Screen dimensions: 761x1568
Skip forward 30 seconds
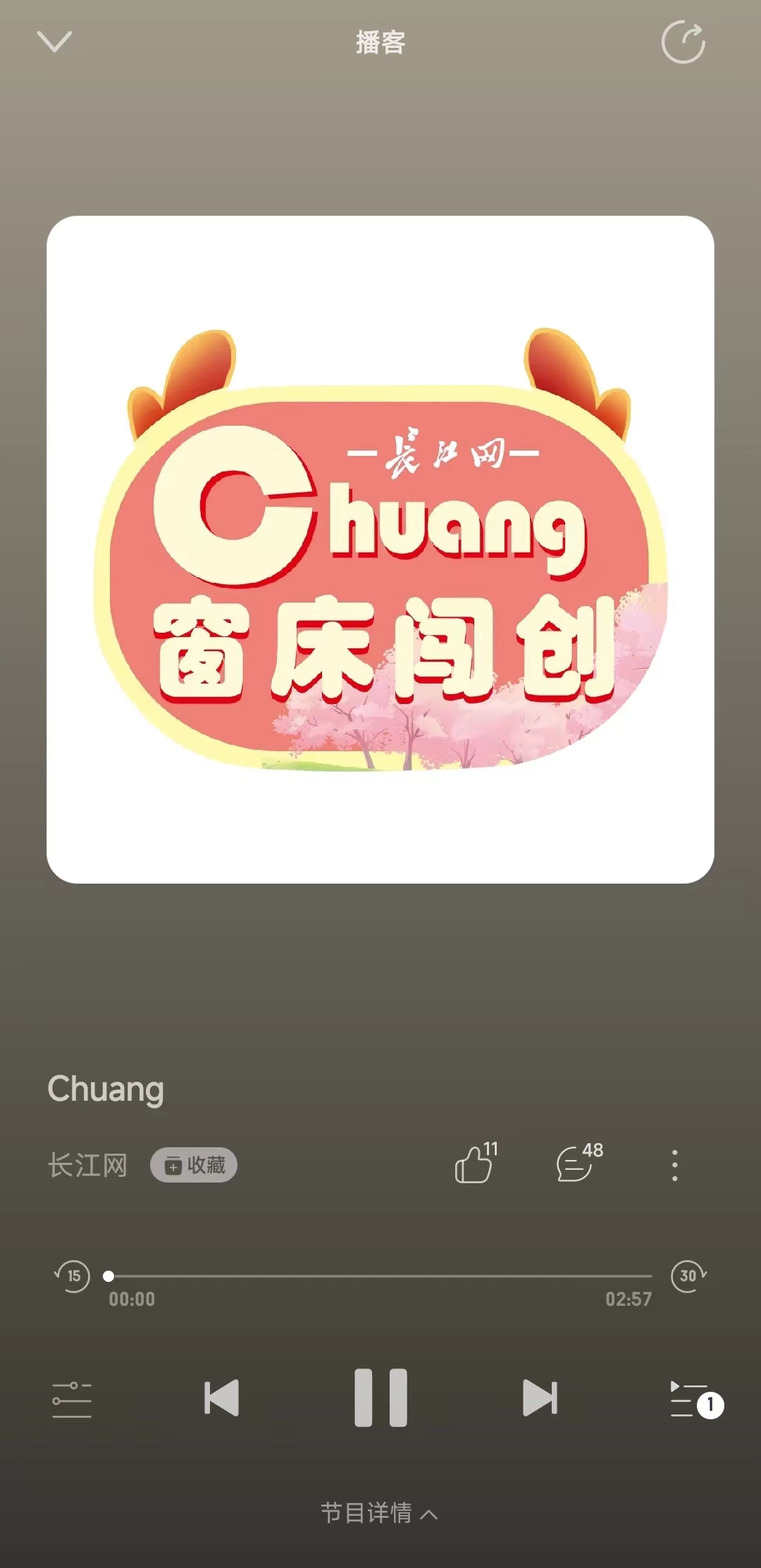[x=688, y=1276]
